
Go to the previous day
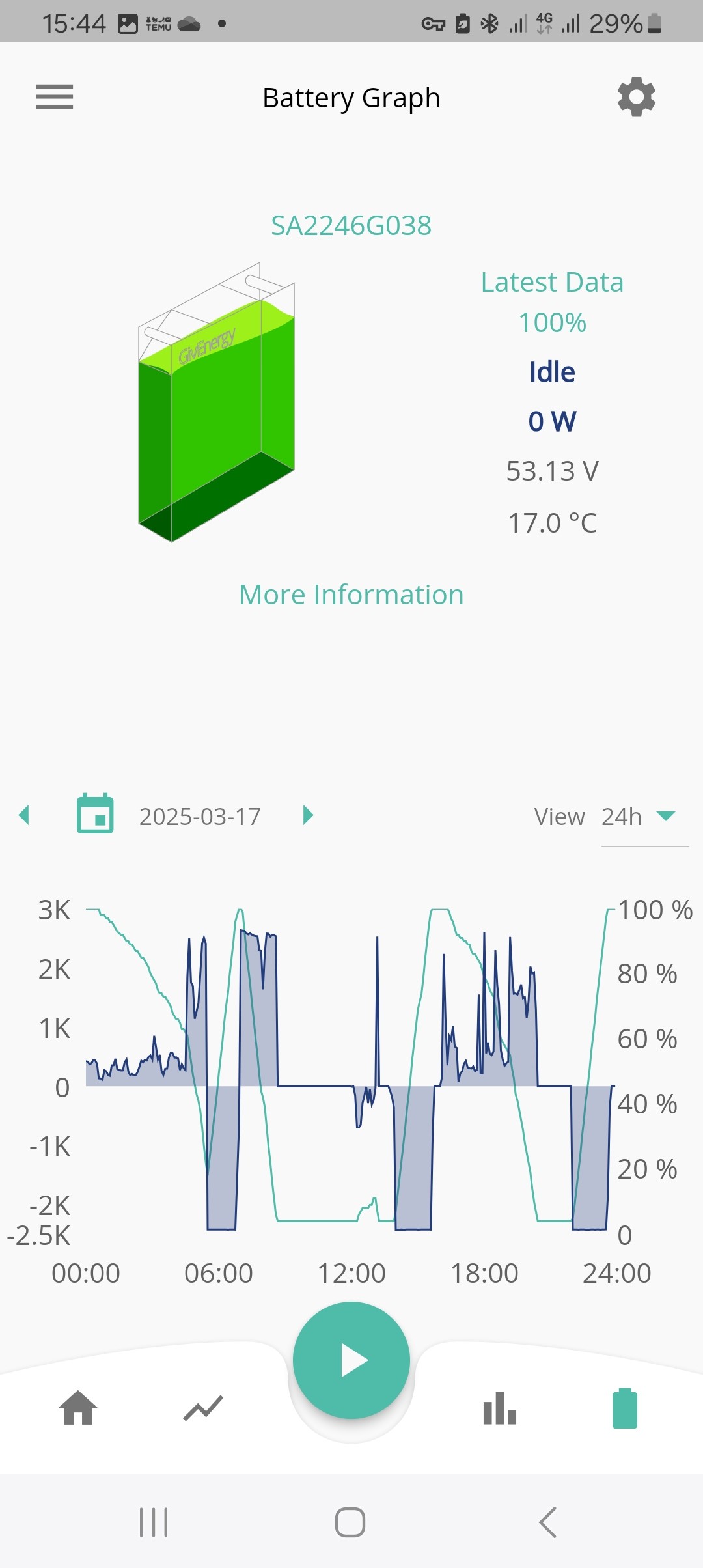[25, 815]
